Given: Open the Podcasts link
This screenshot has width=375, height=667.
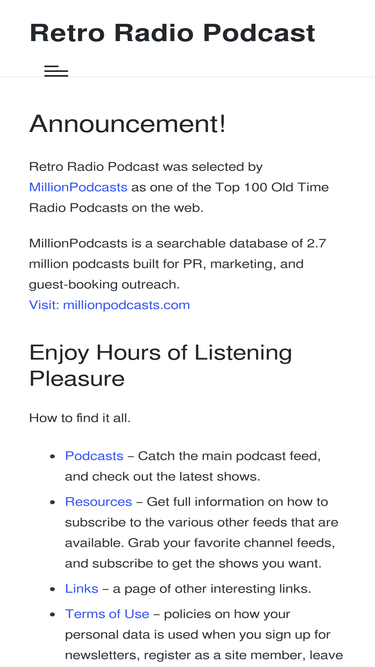Looking at the screenshot, I should (94, 456).
